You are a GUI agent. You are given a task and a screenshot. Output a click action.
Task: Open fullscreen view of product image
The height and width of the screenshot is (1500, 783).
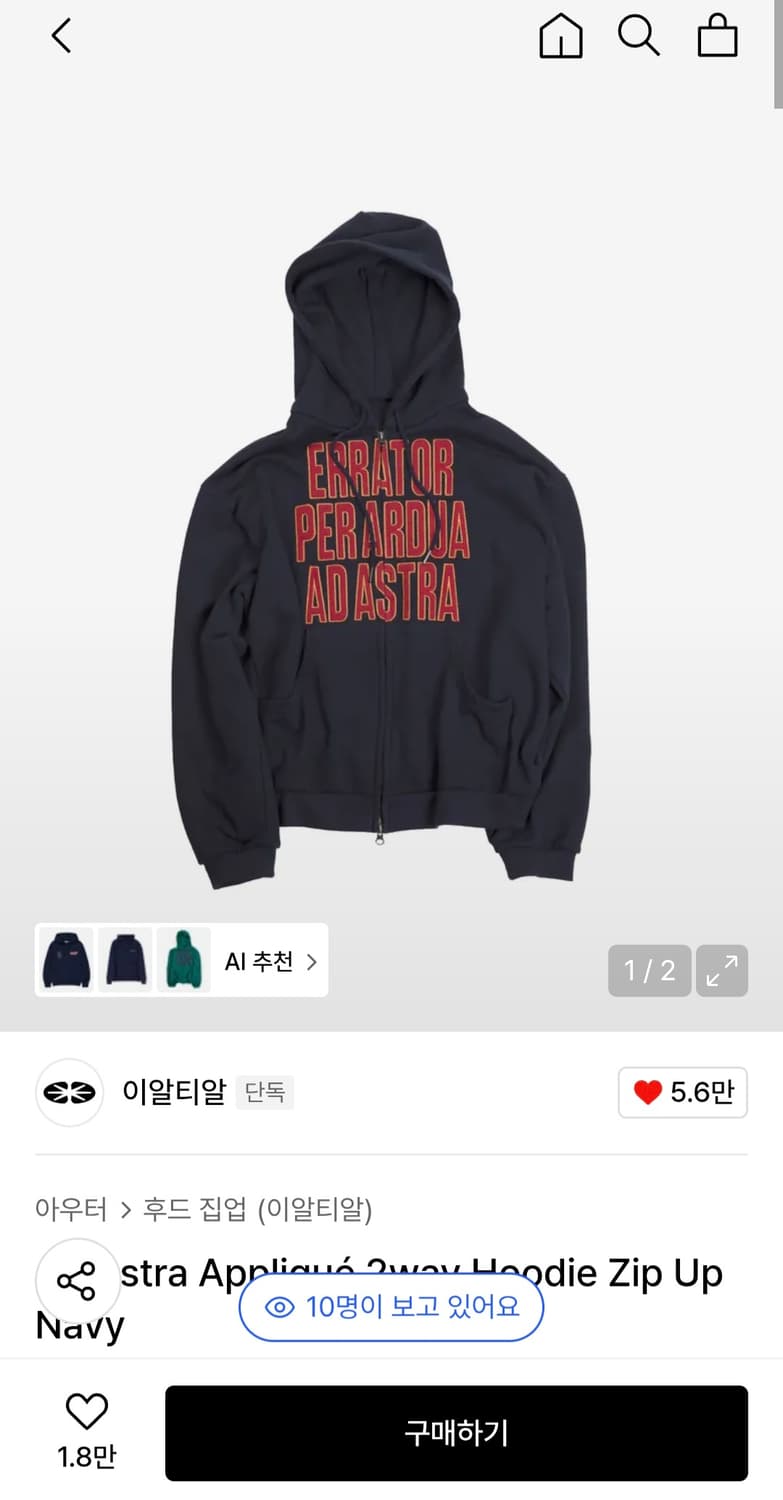(721, 970)
